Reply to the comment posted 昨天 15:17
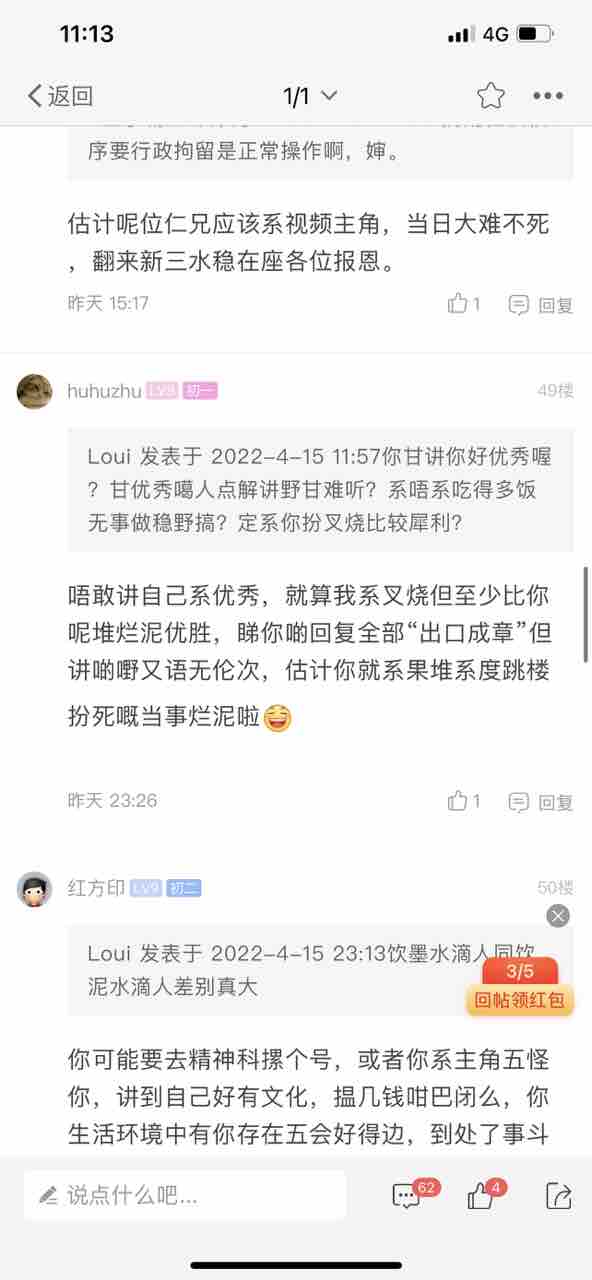The image size is (592, 1280). (x=540, y=305)
